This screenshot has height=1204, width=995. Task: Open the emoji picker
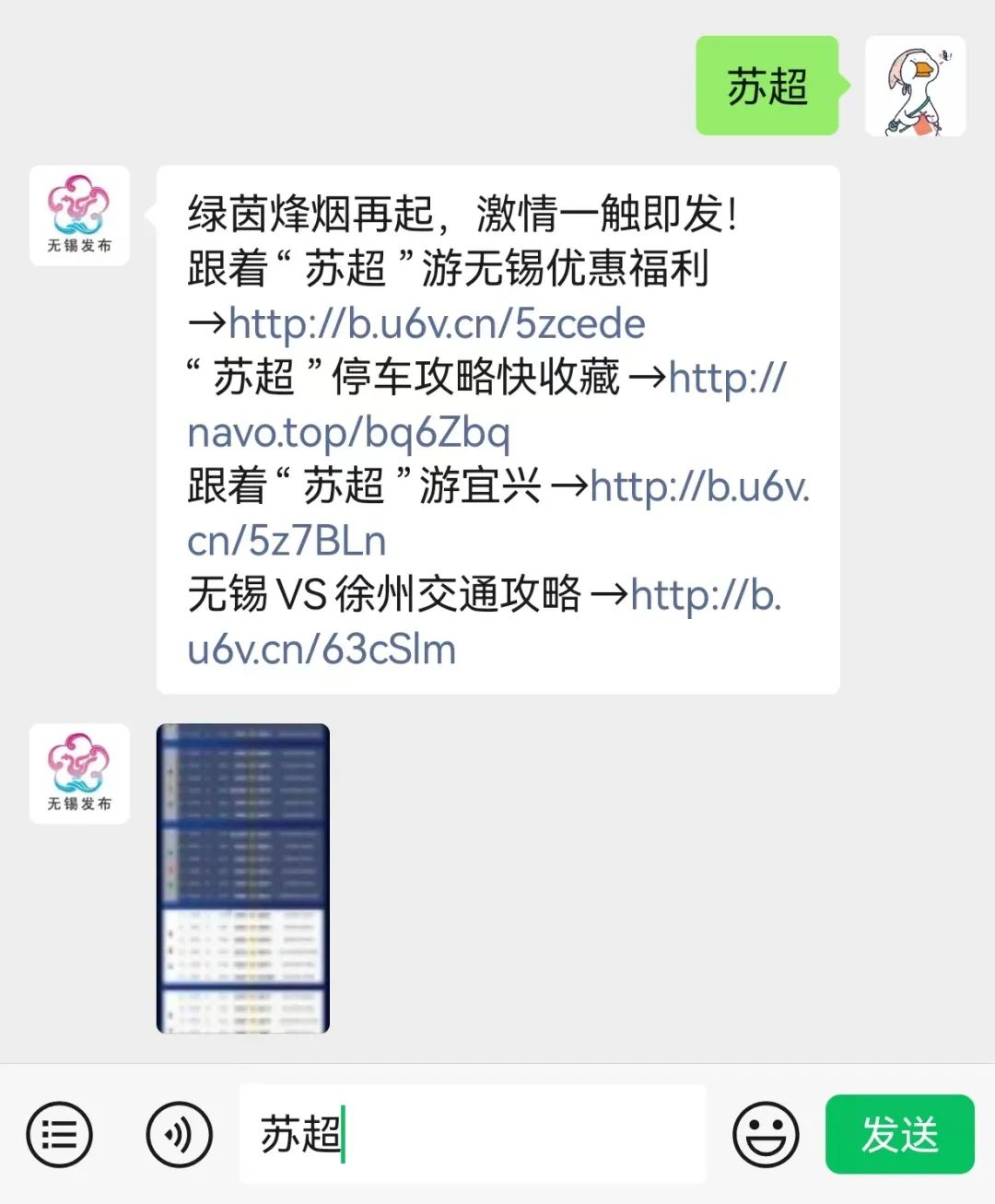[x=765, y=1134]
